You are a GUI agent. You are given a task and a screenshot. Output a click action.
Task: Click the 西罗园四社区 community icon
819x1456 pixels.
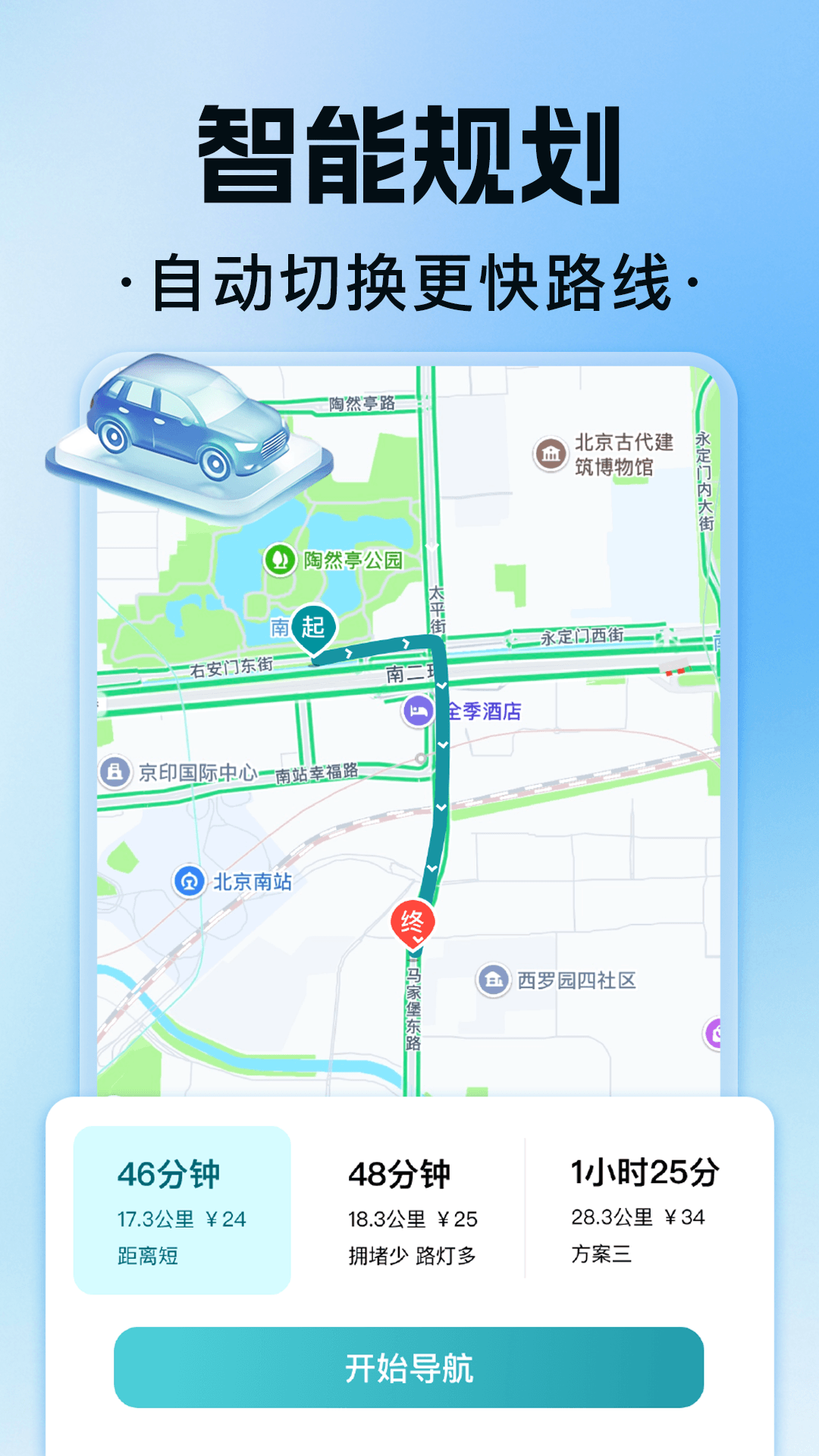pos(494,978)
